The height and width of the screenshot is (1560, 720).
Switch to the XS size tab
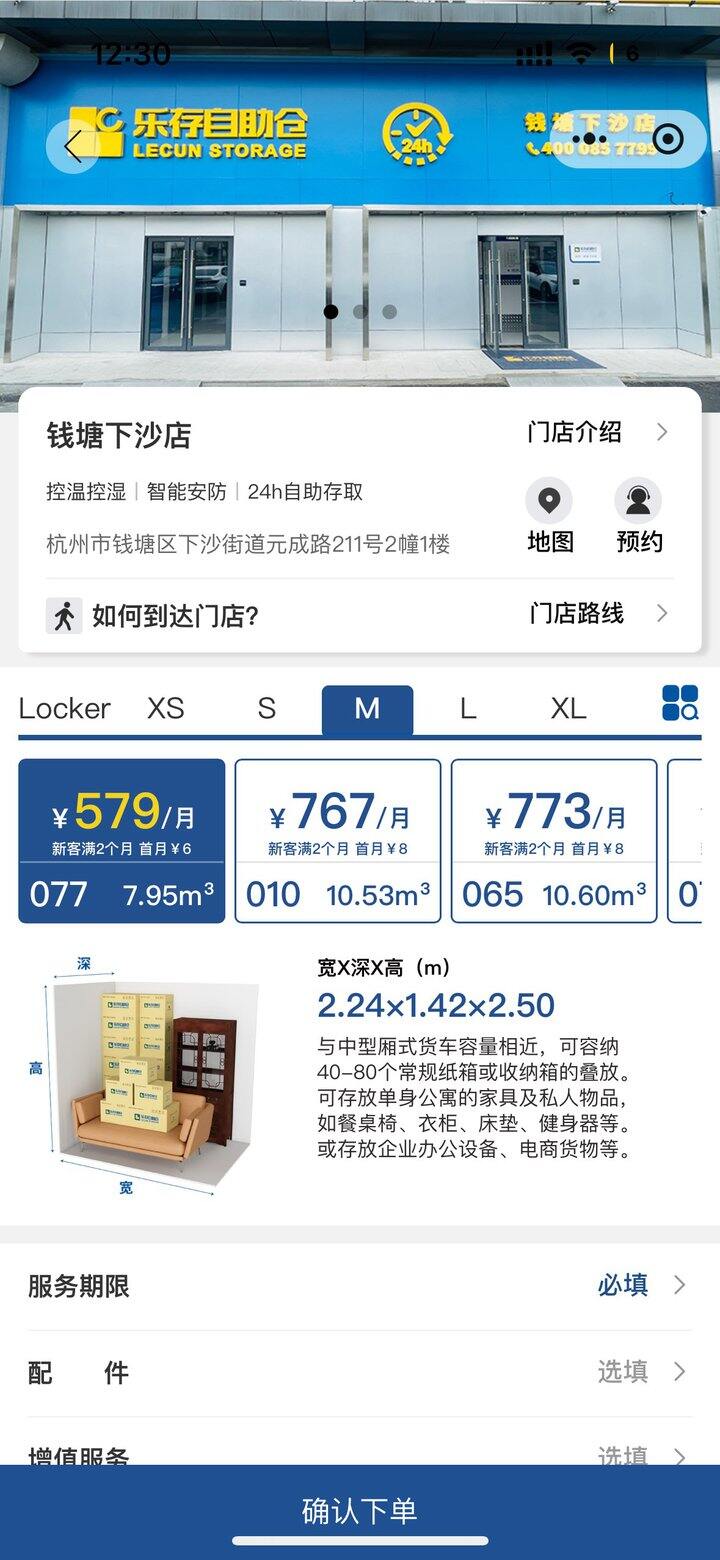click(166, 708)
